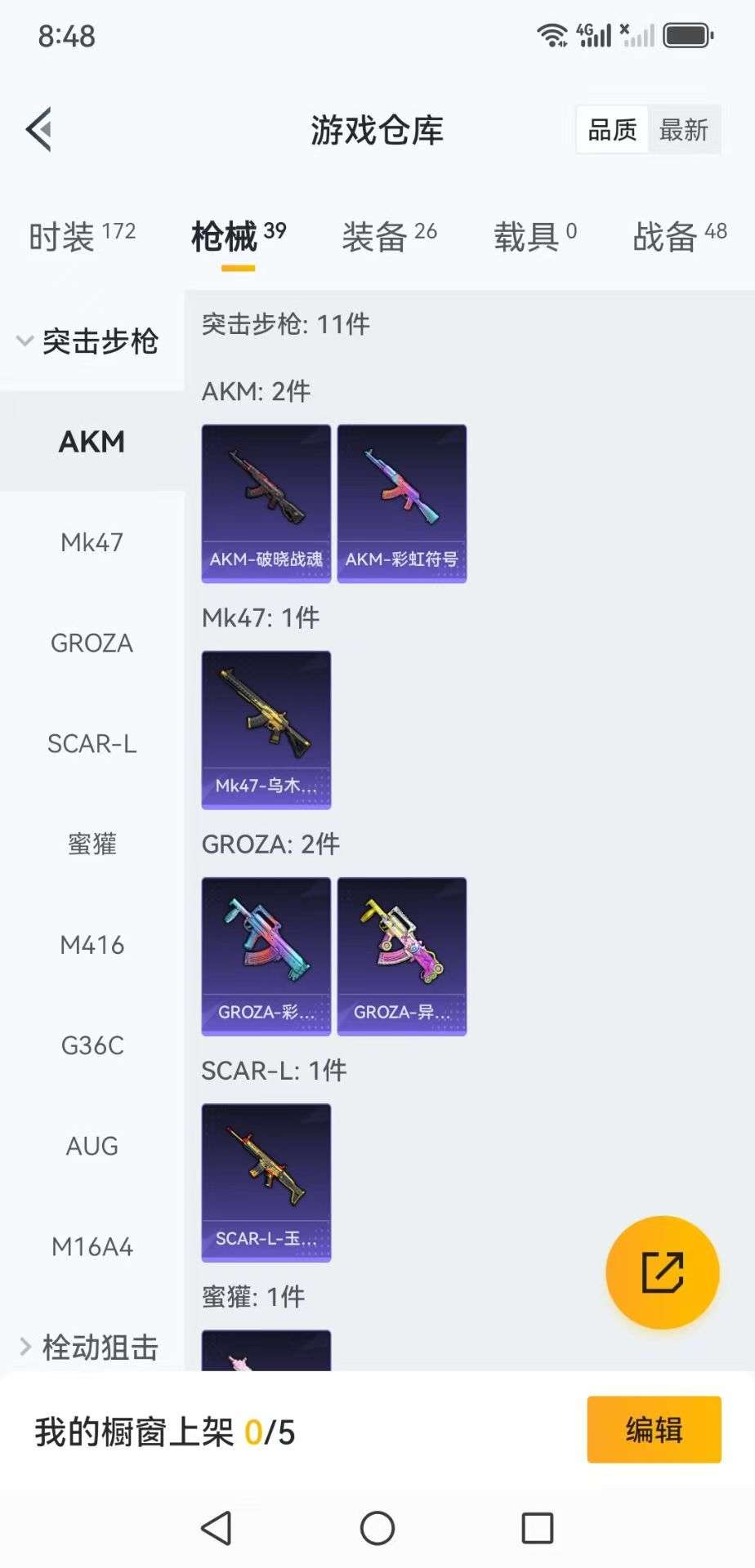The height and width of the screenshot is (1568, 755).
Task: Open the AKM-破晓战魂 skin card
Action: 266,503
